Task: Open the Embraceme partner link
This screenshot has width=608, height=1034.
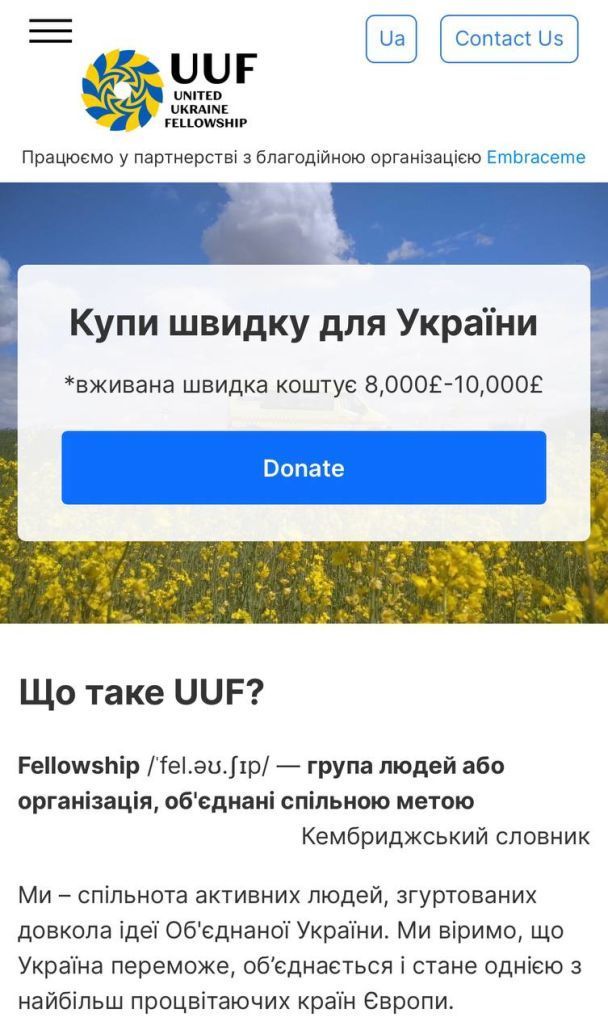Action: [x=535, y=157]
